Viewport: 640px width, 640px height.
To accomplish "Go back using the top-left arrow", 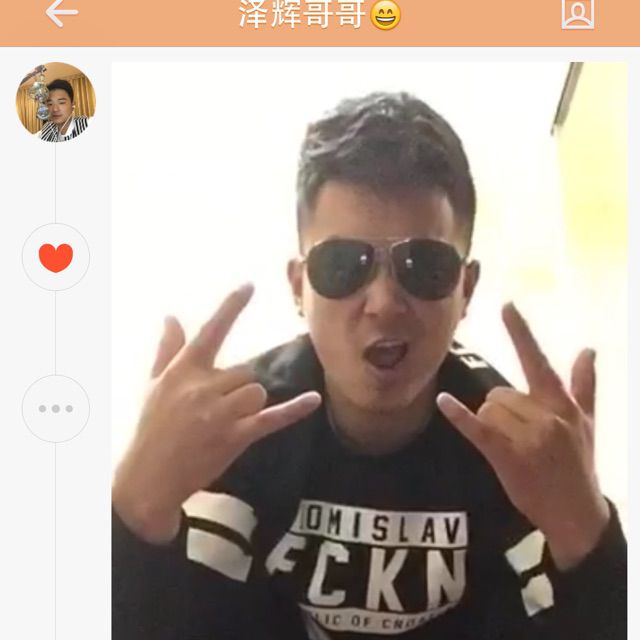I will coord(61,13).
